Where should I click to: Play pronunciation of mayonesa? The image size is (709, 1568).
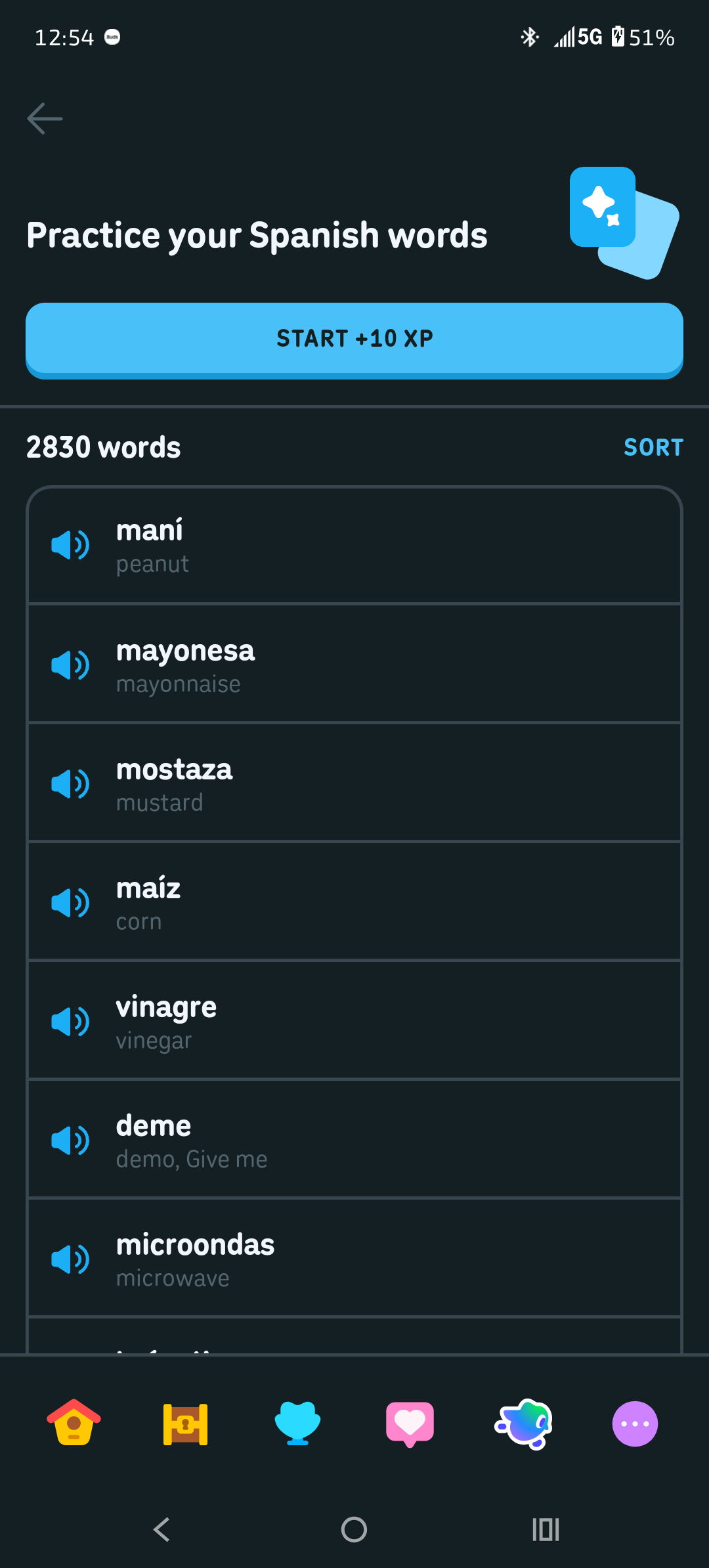70,665
